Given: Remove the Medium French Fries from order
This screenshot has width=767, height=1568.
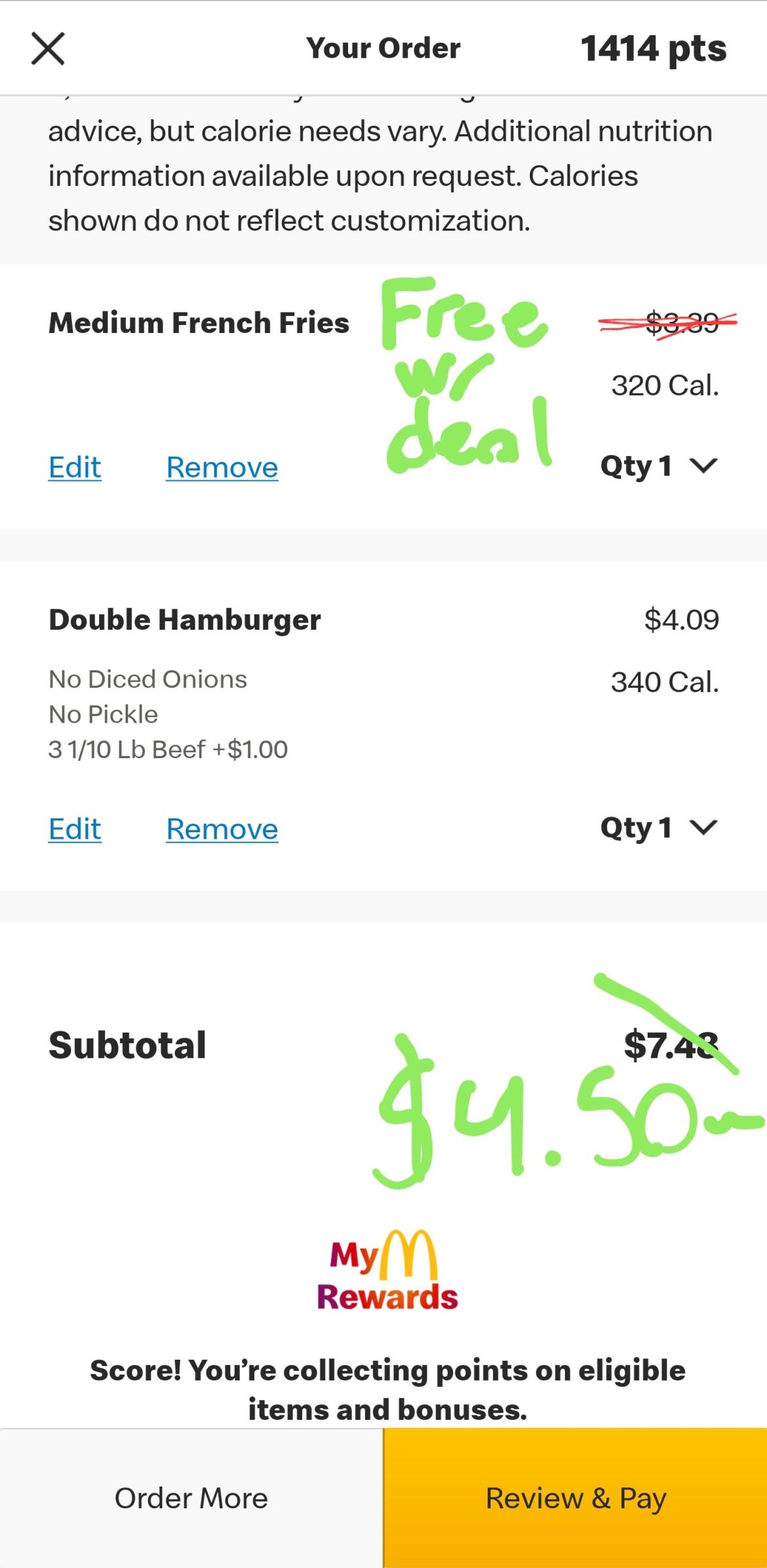Looking at the screenshot, I should click(x=222, y=467).
